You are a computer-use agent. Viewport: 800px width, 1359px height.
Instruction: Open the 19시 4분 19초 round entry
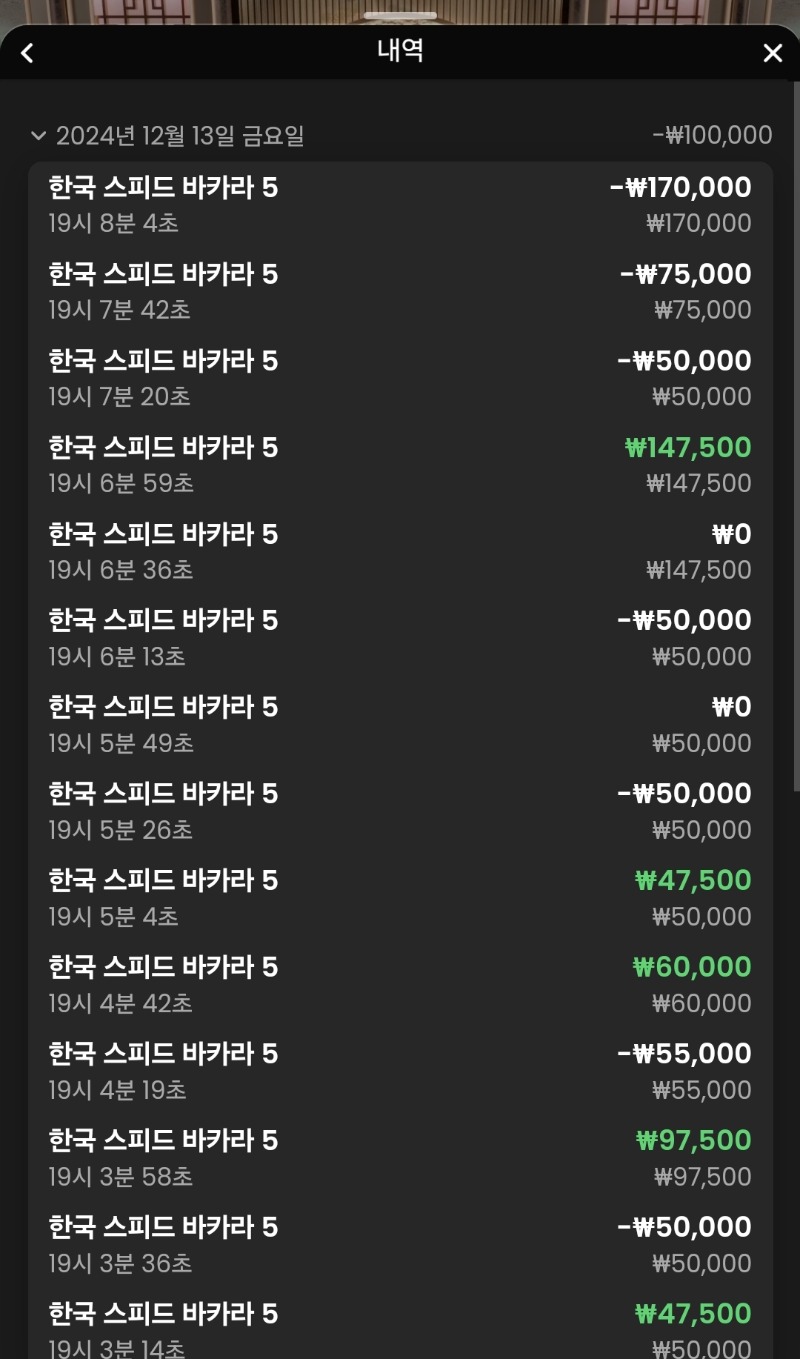(400, 1072)
